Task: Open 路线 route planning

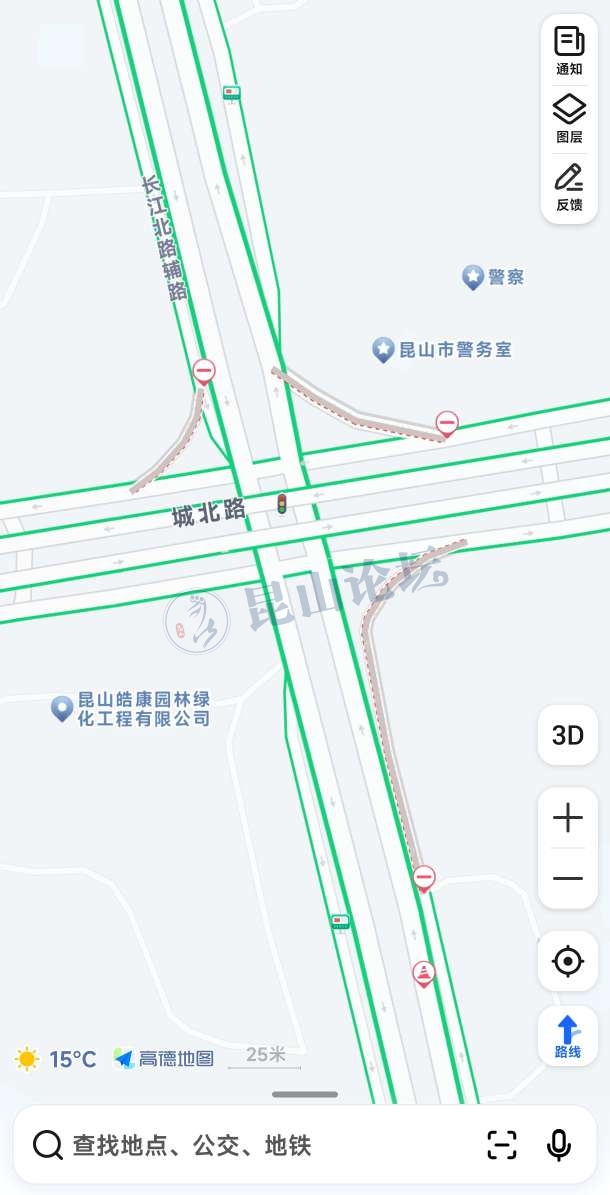Action: tap(568, 1036)
